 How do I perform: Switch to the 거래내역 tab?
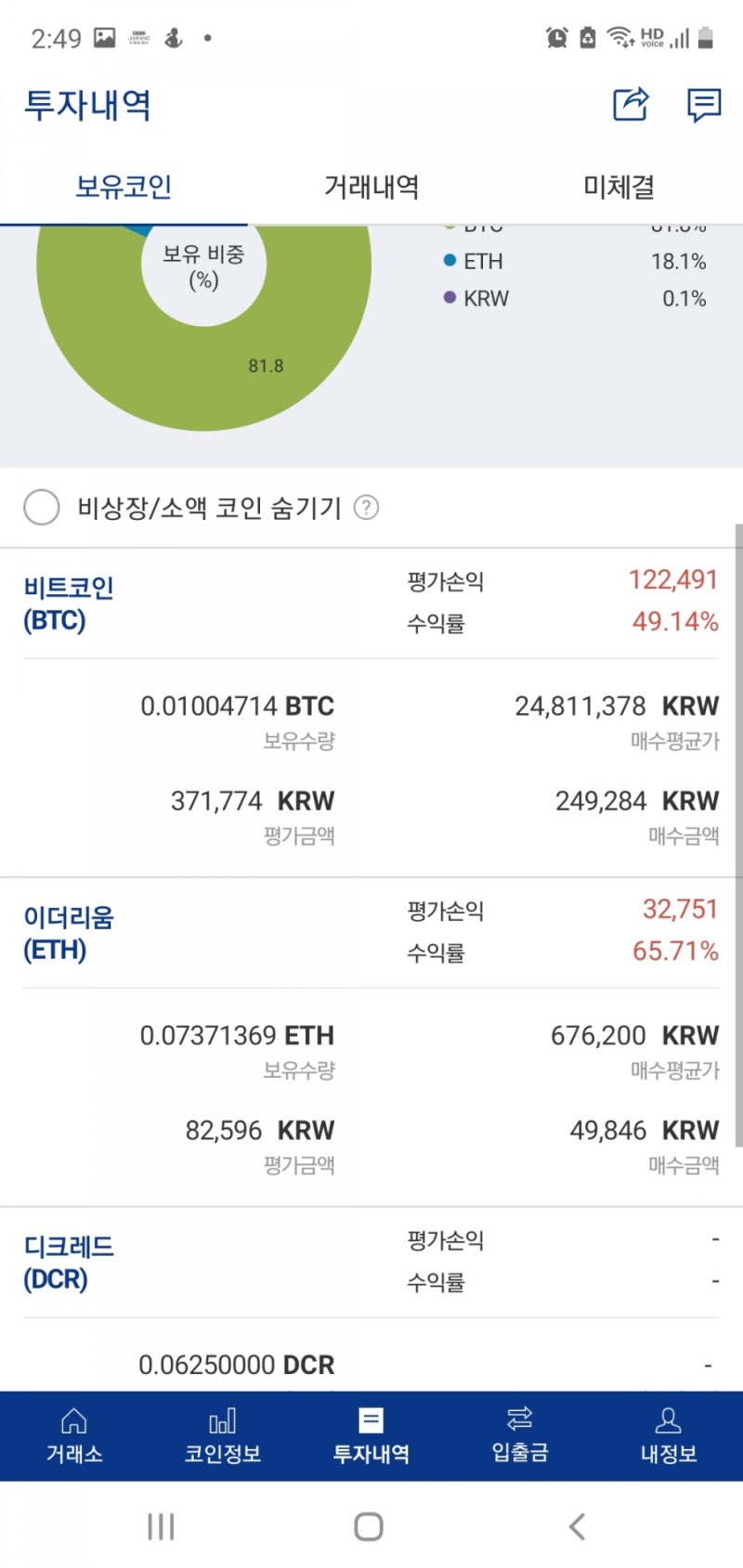370,186
